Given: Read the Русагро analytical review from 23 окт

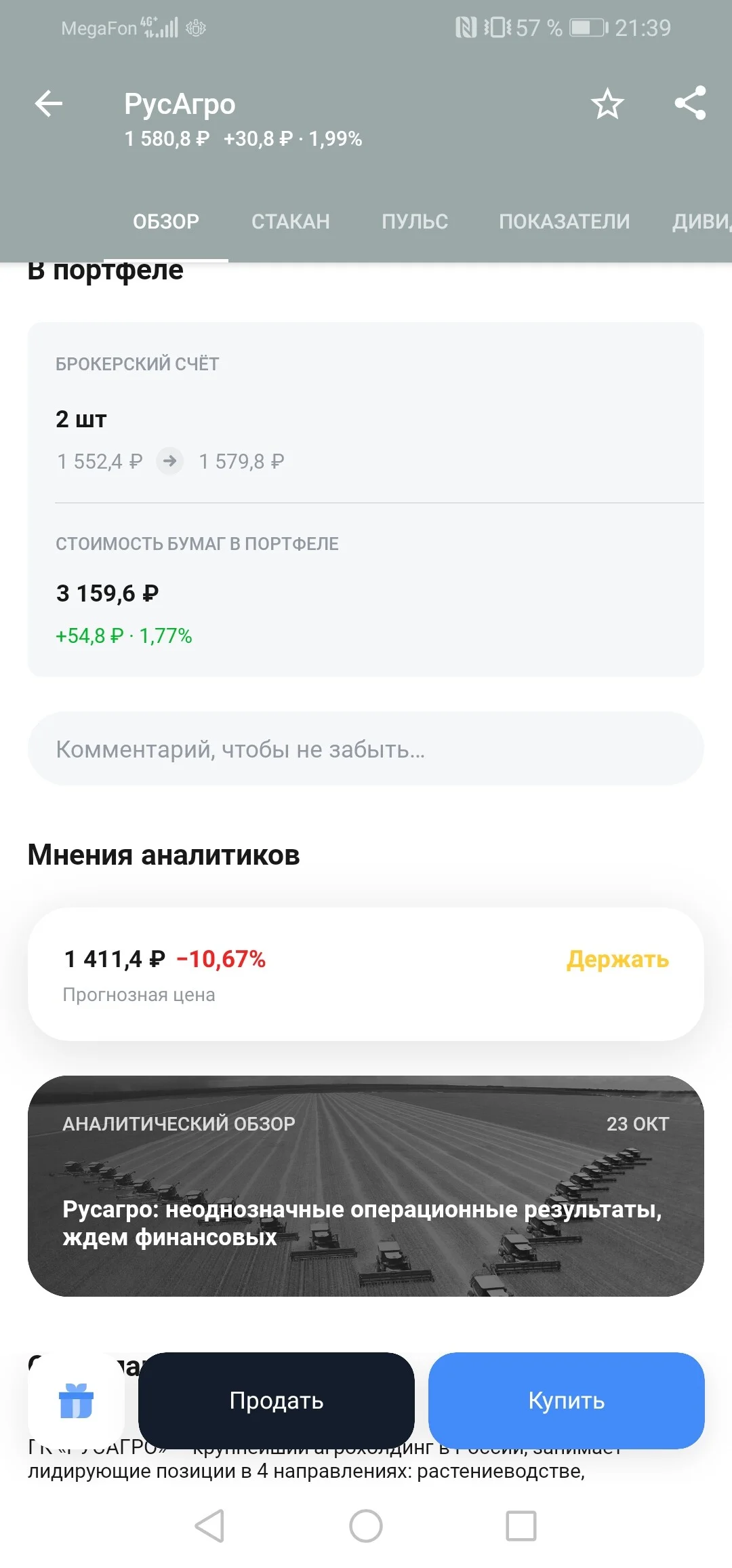Looking at the screenshot, I should click(x=365, y=1185).
